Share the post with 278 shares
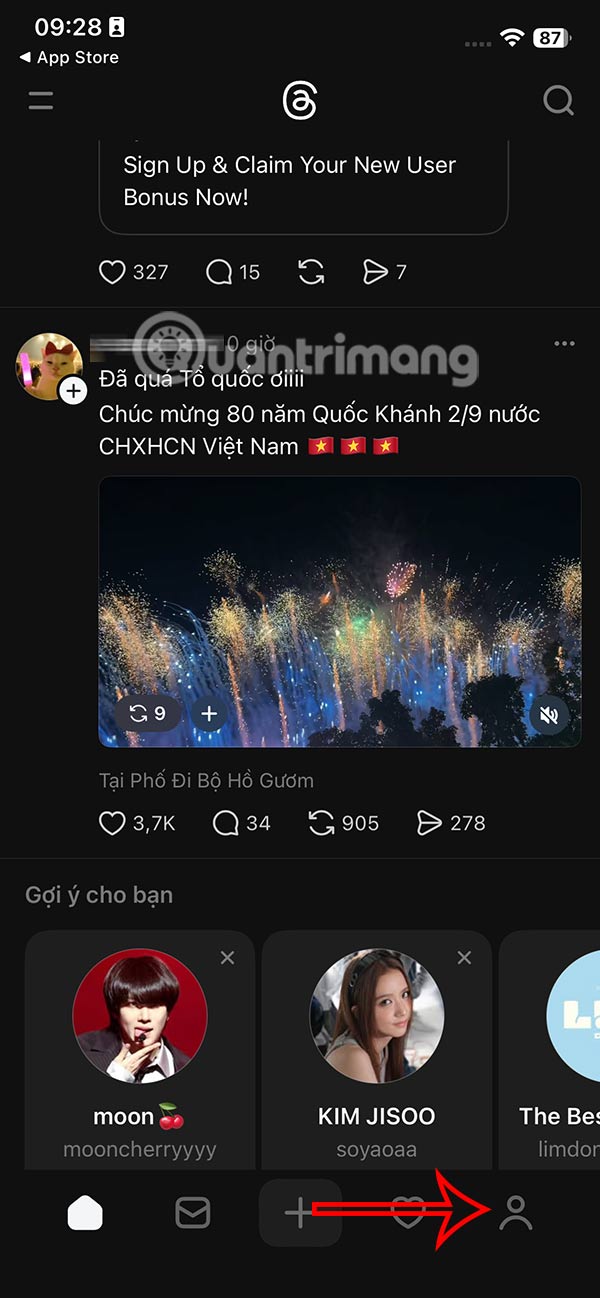 (429, 823)
